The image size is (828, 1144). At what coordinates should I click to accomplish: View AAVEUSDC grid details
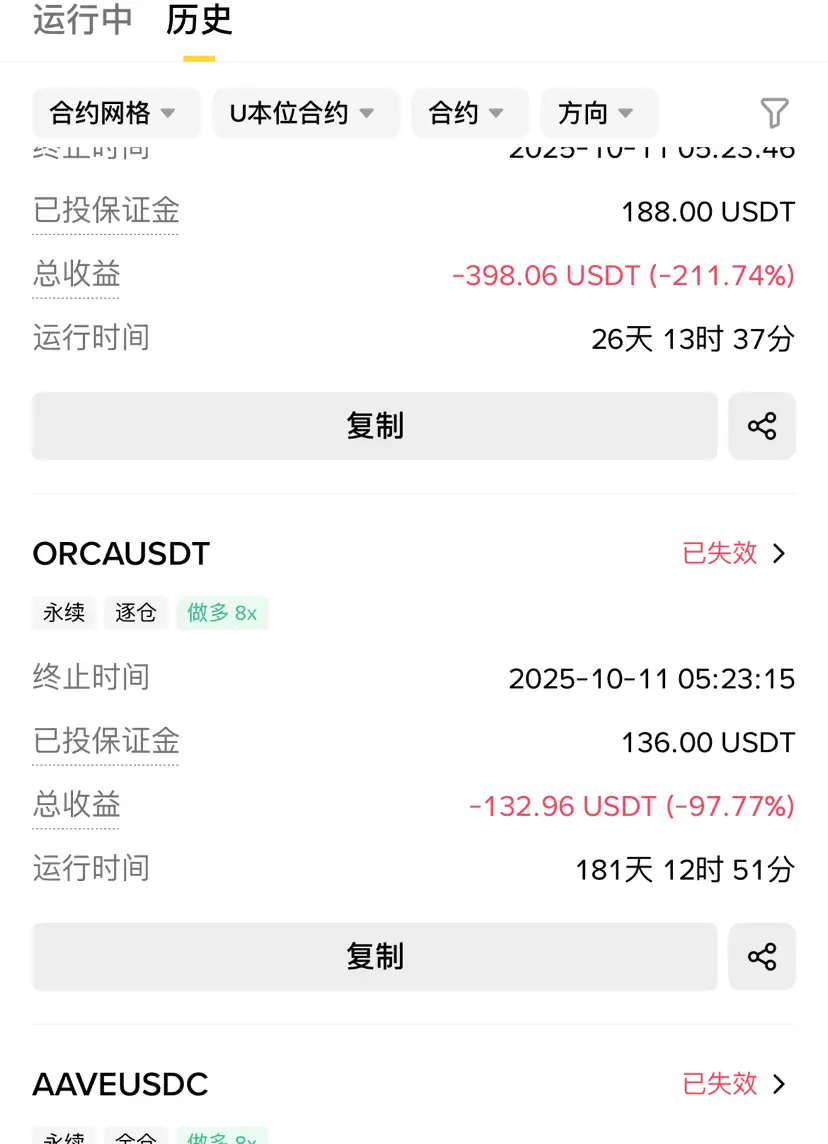coord(736,1083)
